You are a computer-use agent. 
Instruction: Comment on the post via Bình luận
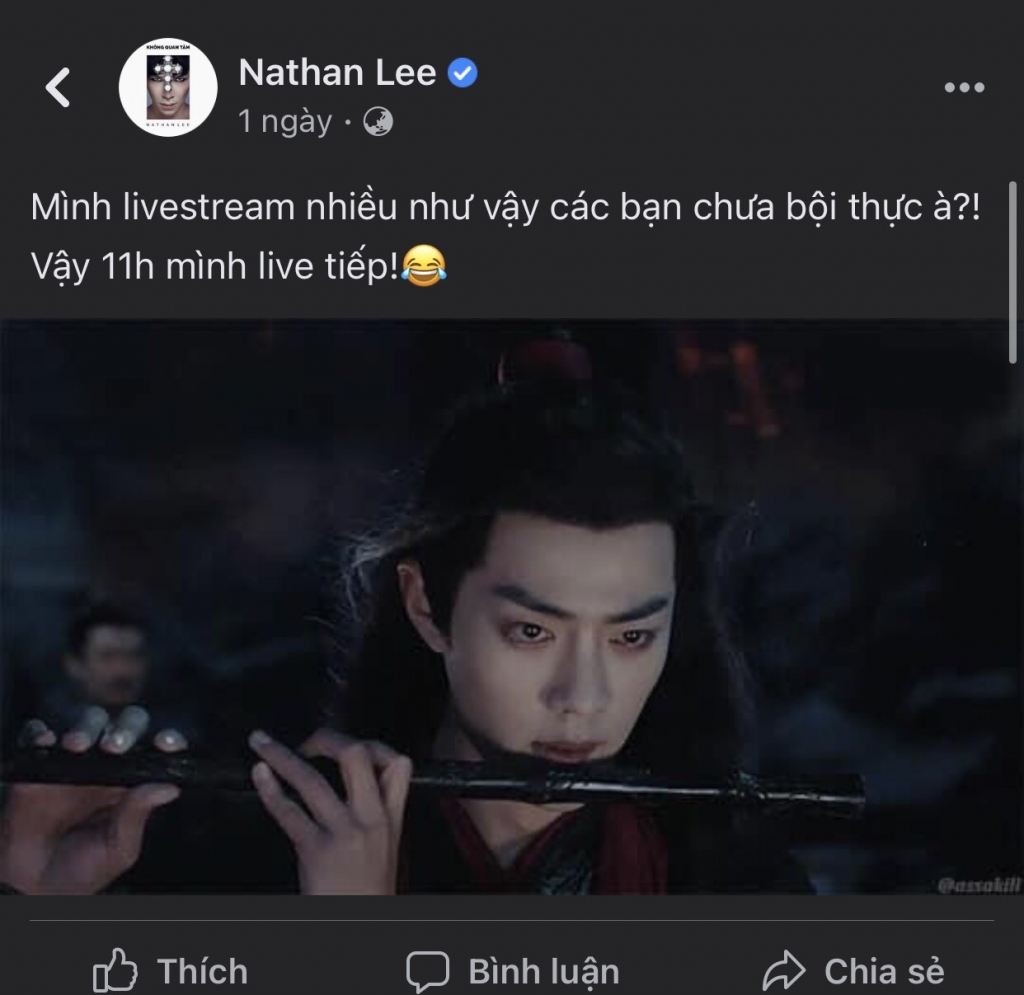click(x=512, y=970)
